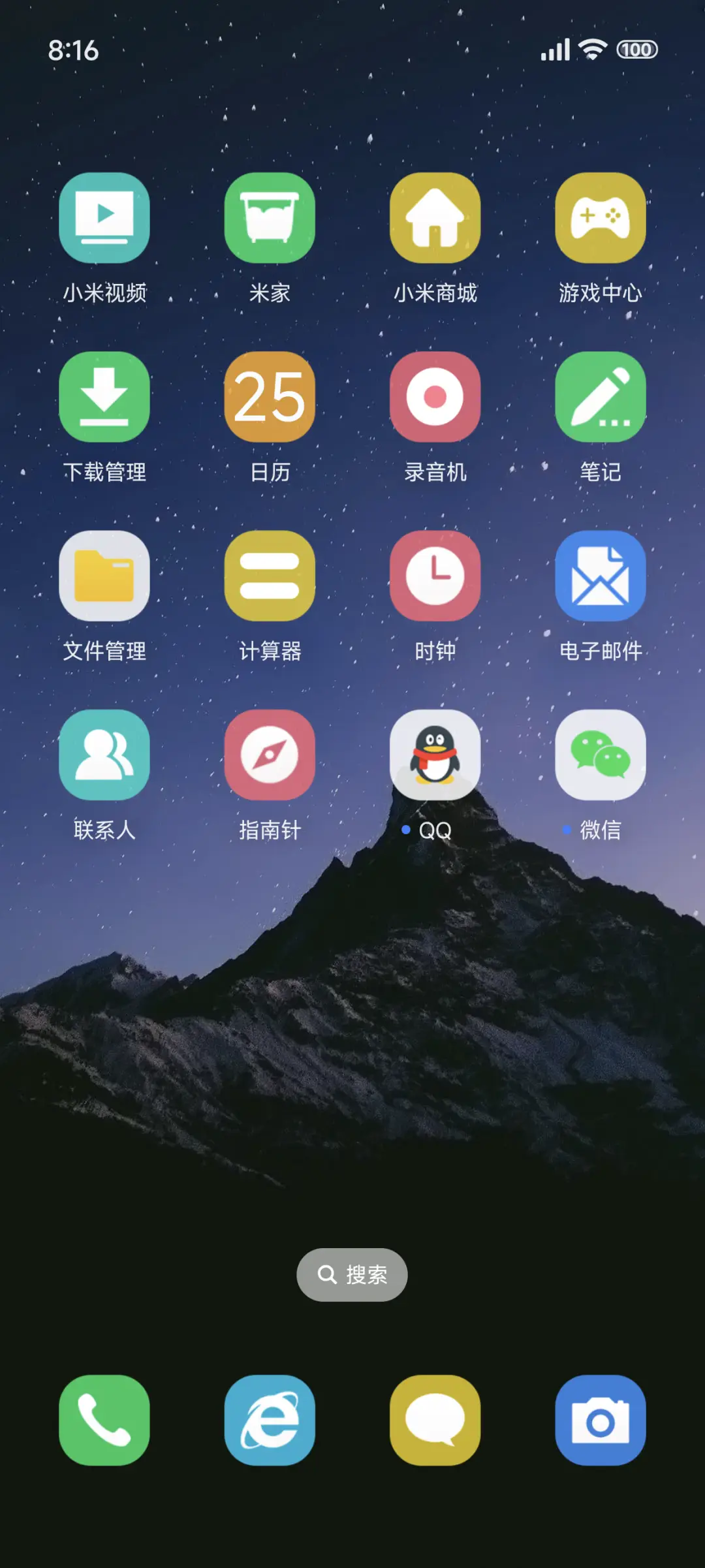Start the 录音机 recorder app
This screenshot has width=705, height=1568.
(435, 396)
